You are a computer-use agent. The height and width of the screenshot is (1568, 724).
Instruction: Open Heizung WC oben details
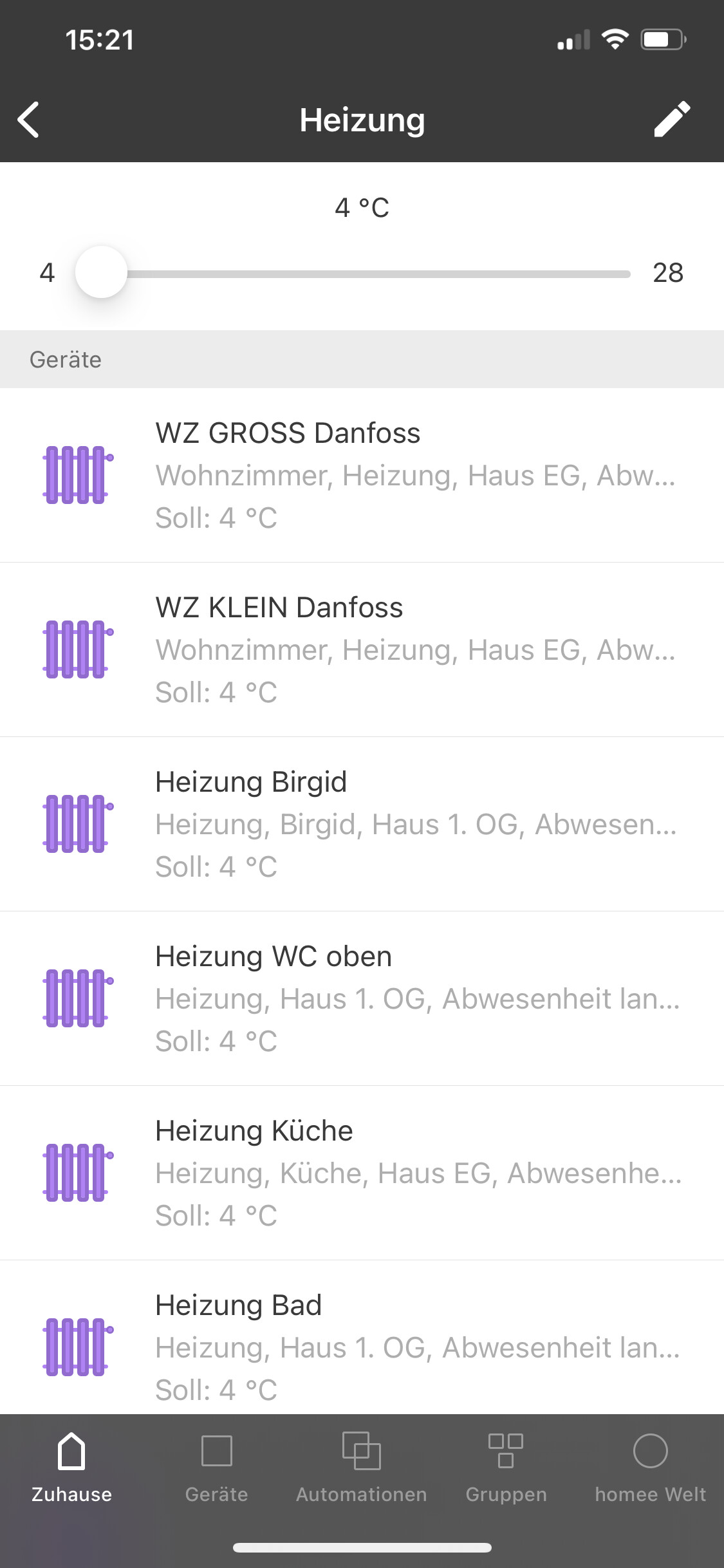click(x=362, y=998)
